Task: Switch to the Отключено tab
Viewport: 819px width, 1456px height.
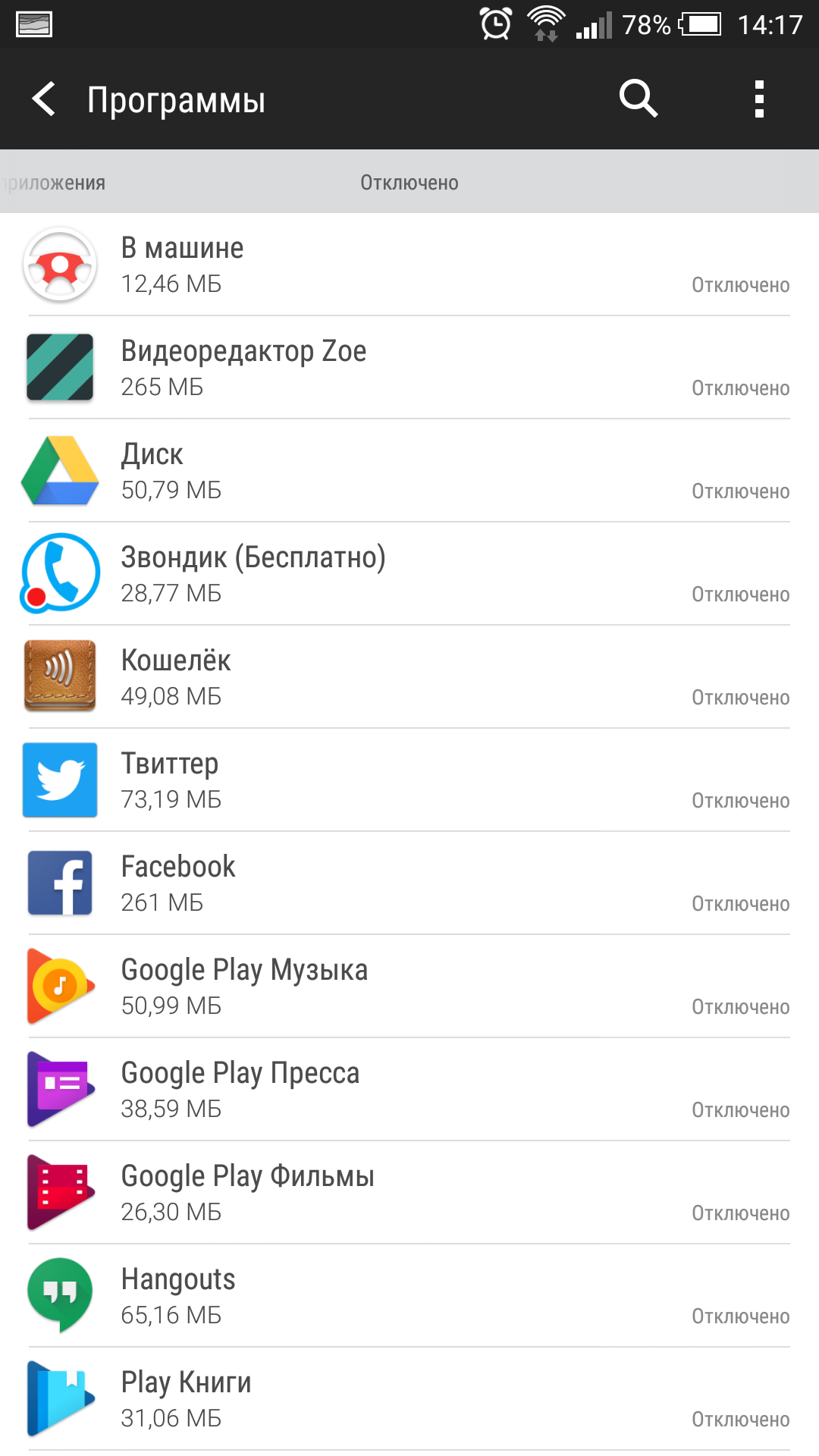Action: 409,183
